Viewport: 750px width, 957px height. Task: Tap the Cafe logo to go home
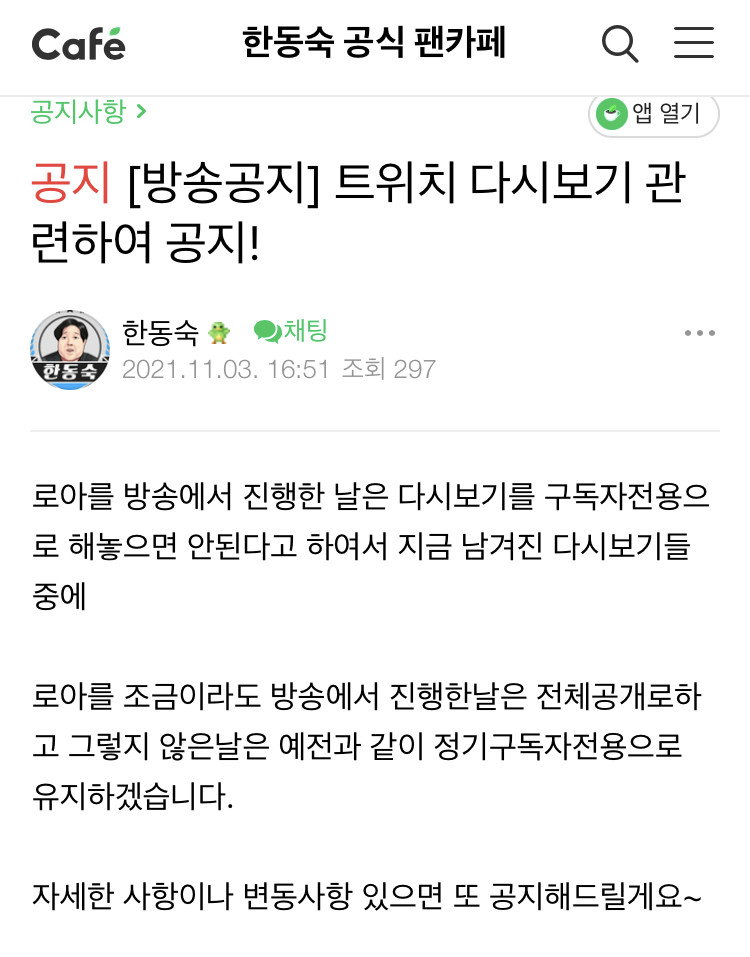[x=78, y=44]
